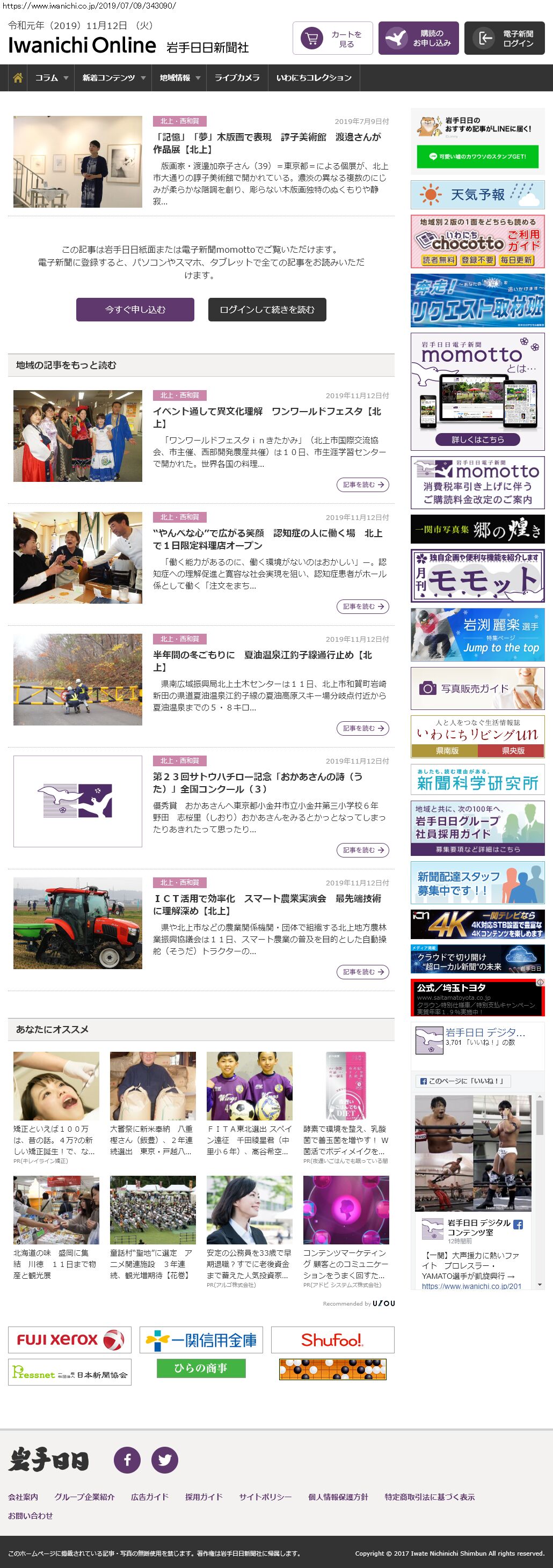
Task: Open the home icon in navigation bar
Action: 18,78
